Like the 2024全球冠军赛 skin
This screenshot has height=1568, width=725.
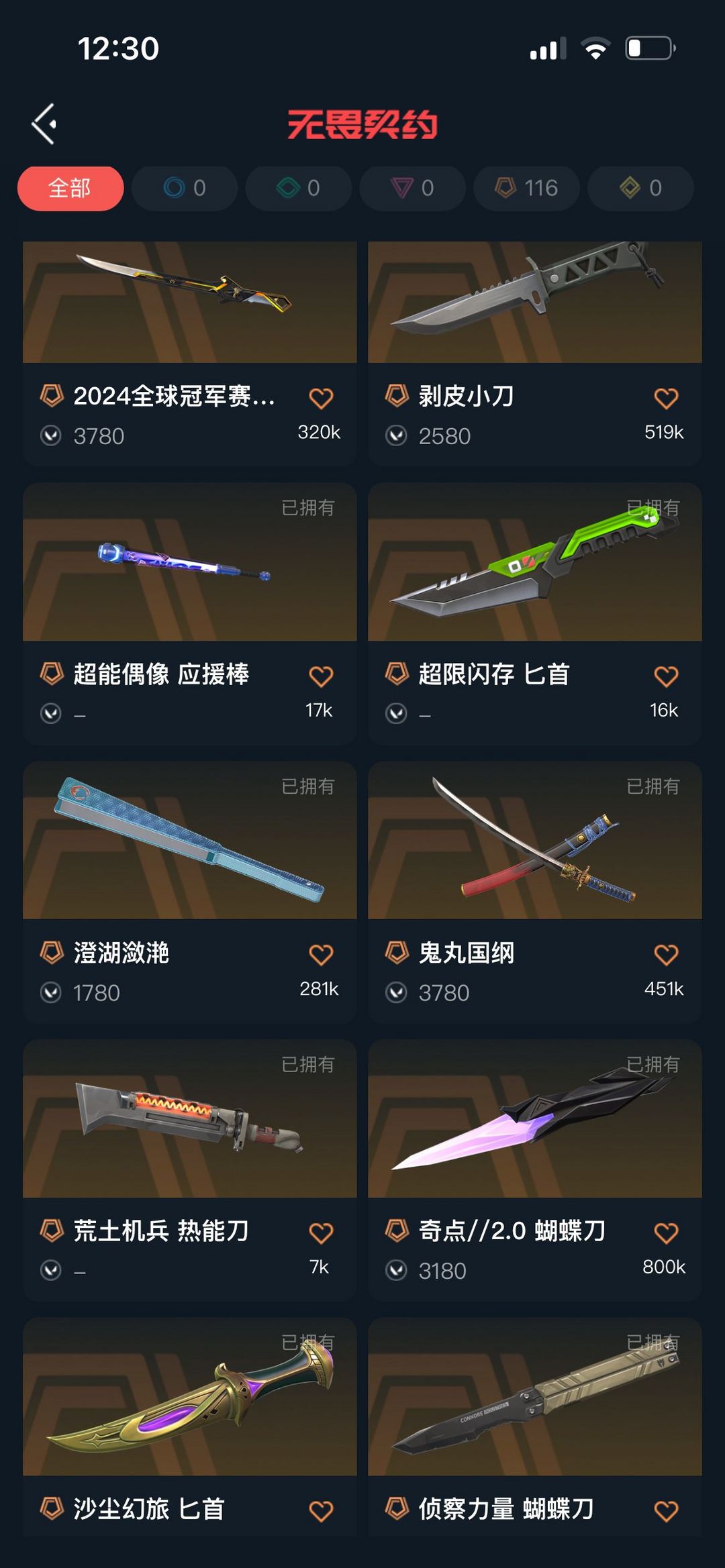321,398
